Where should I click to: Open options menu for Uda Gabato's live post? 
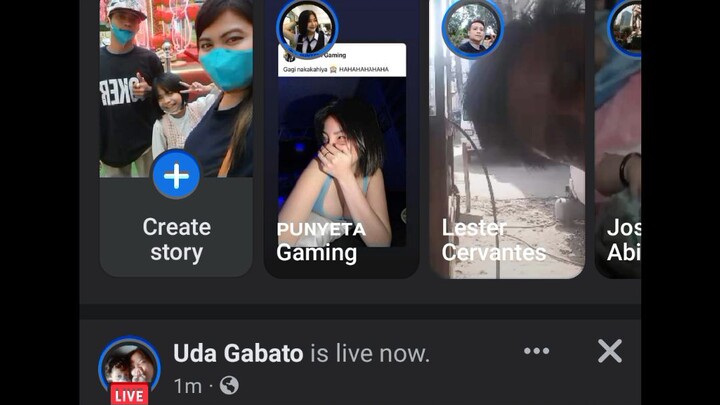tap(537, 351)
